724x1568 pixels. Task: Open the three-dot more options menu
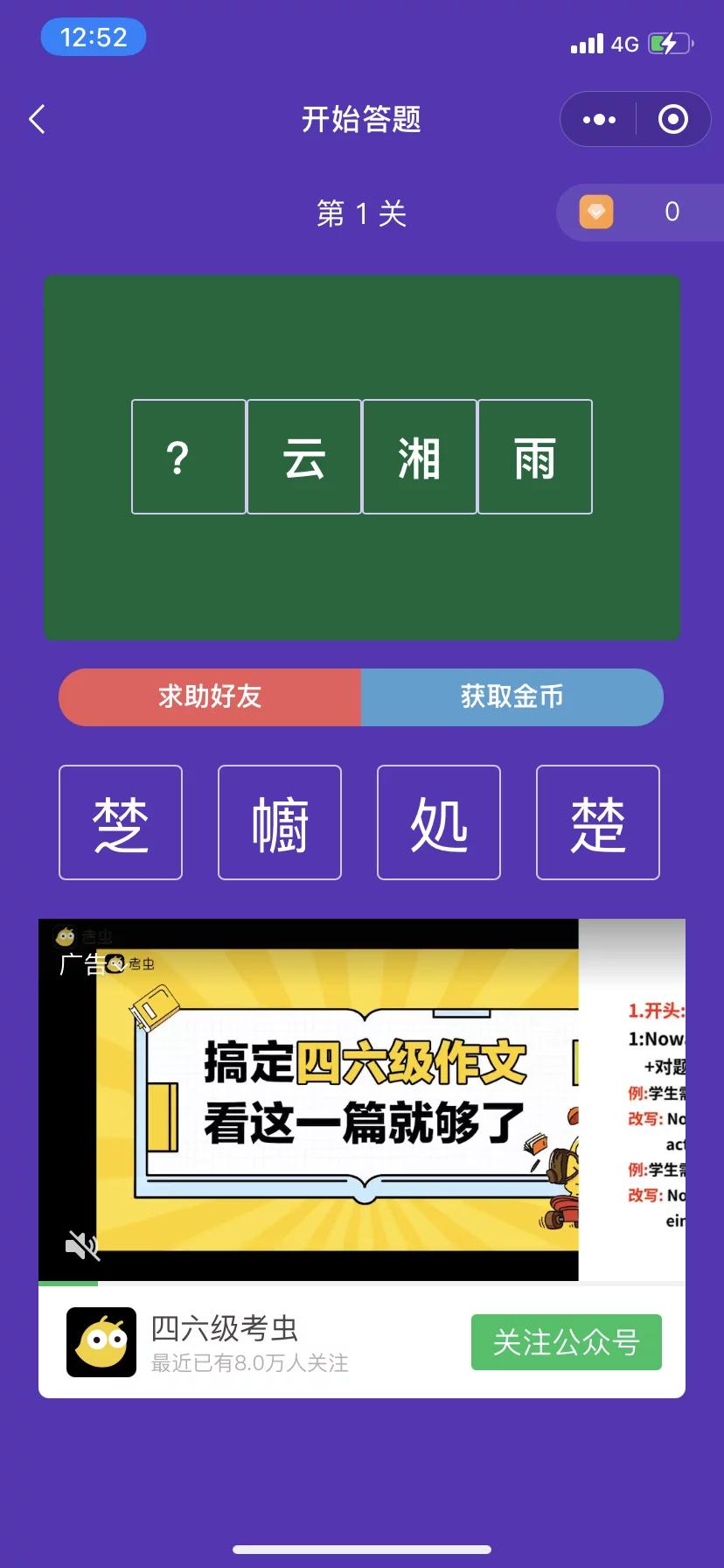tap(598, 119)
